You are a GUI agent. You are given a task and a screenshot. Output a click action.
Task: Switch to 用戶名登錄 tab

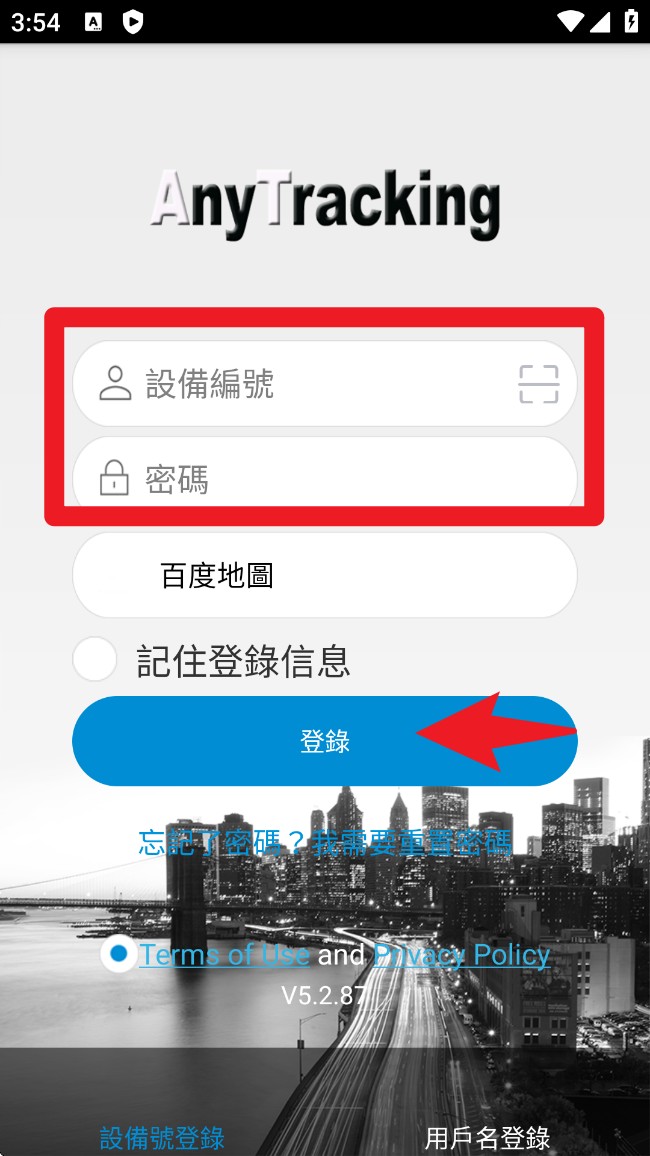(x=487, y=1137)
